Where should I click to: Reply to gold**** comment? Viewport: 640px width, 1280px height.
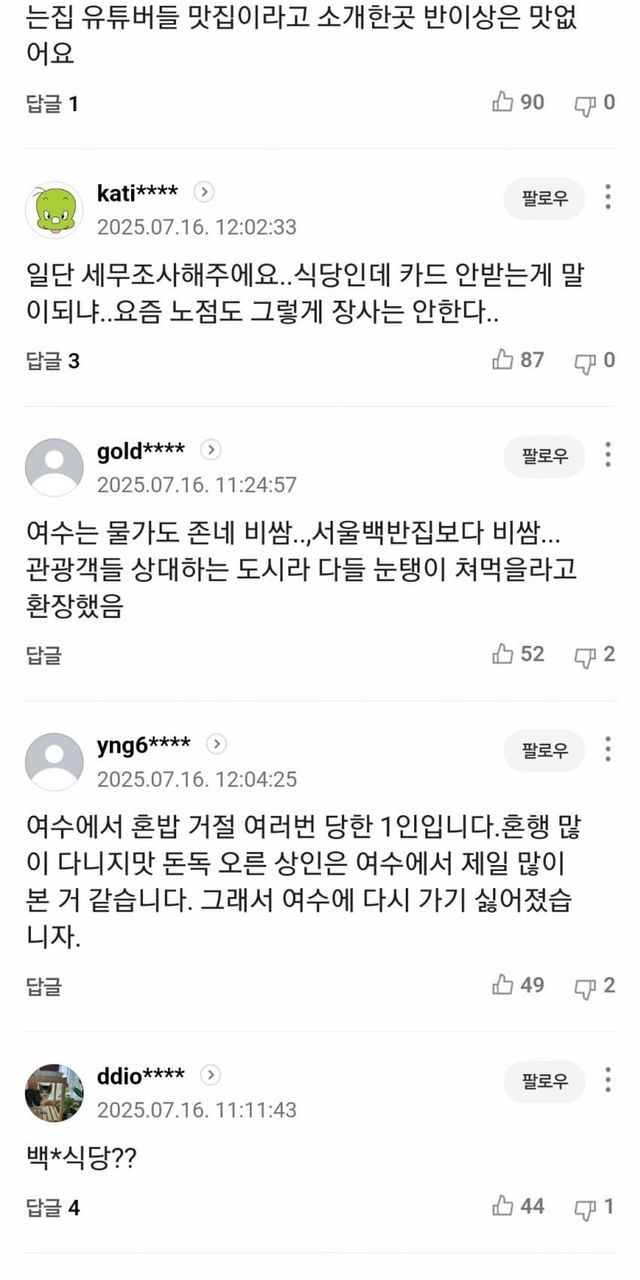click(43, 655)
